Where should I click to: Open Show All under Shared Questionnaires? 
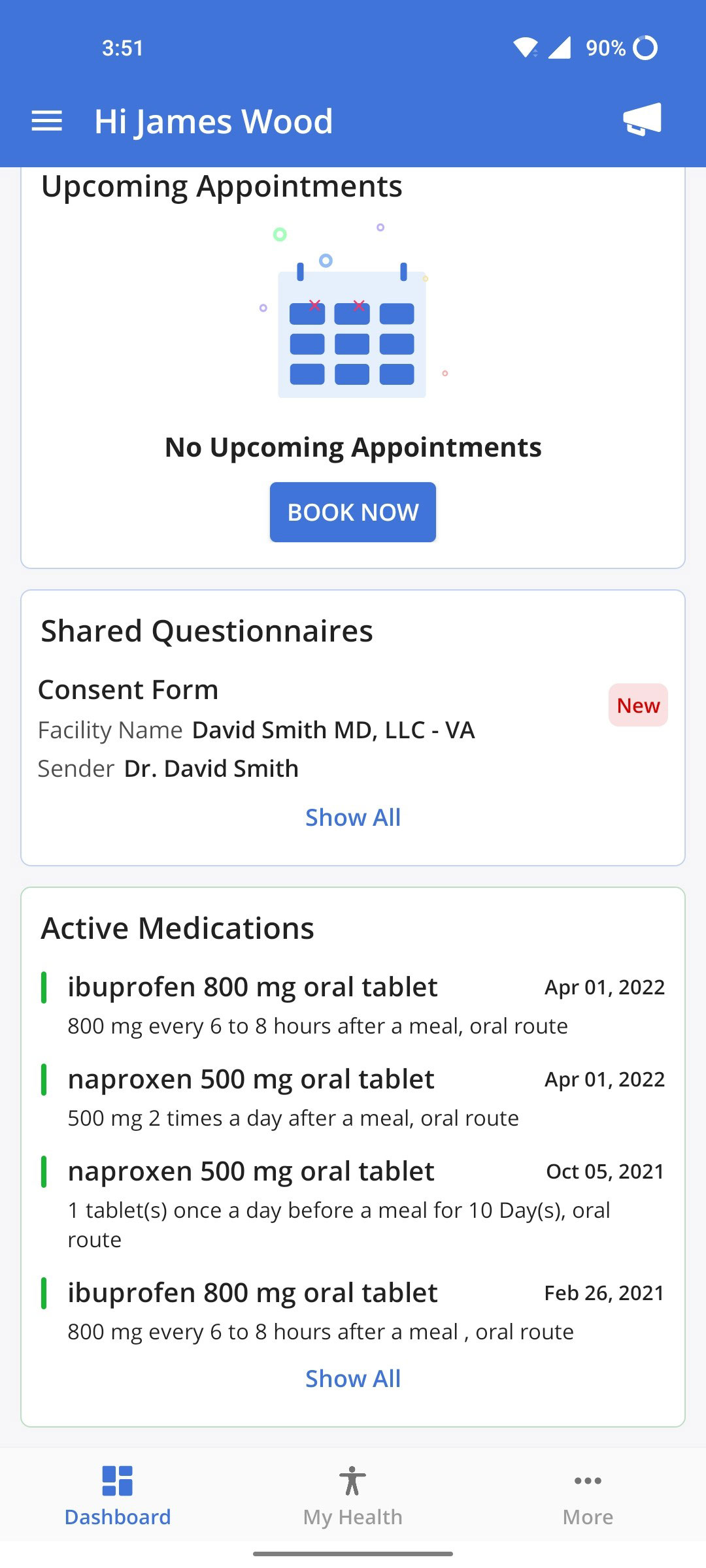352,817
